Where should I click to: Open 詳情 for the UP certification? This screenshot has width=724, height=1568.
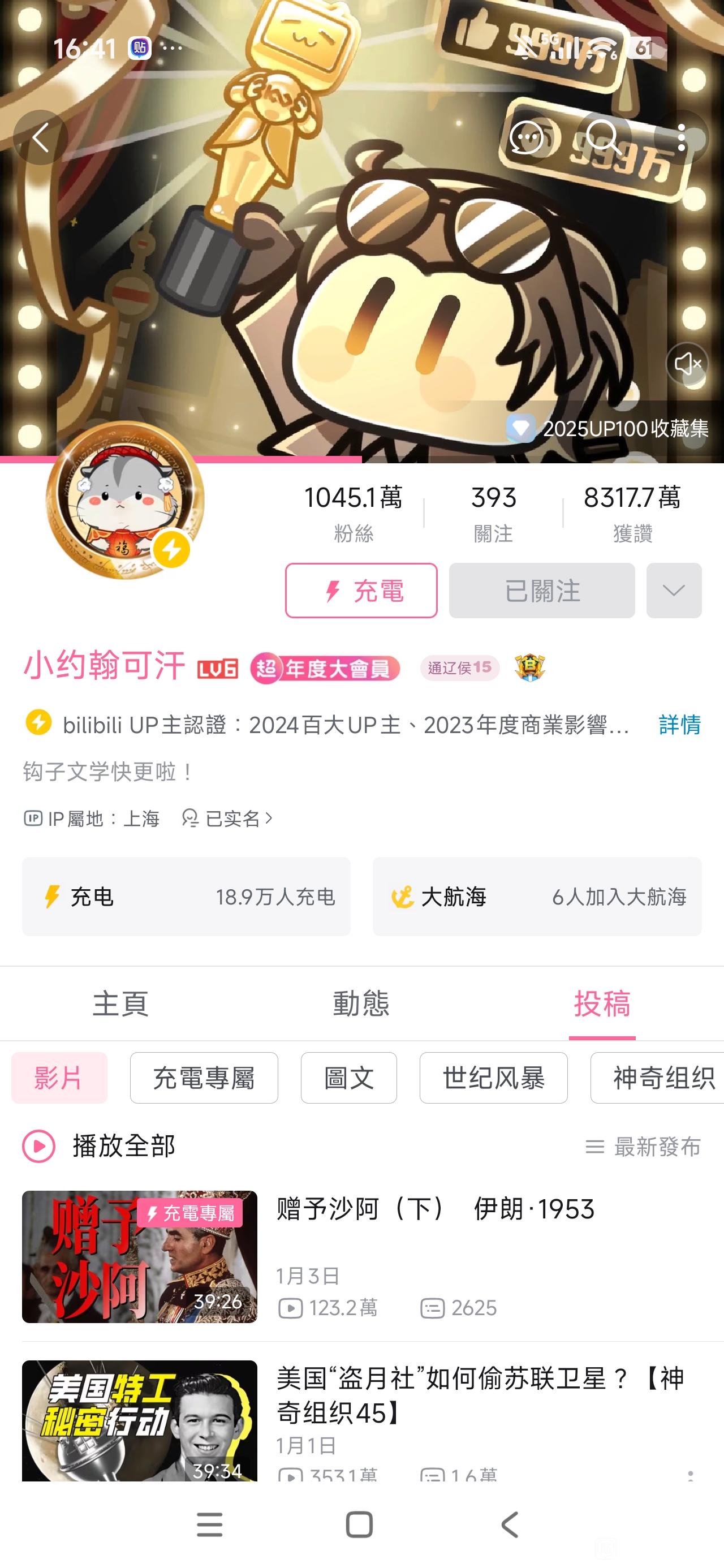[679, 725]
